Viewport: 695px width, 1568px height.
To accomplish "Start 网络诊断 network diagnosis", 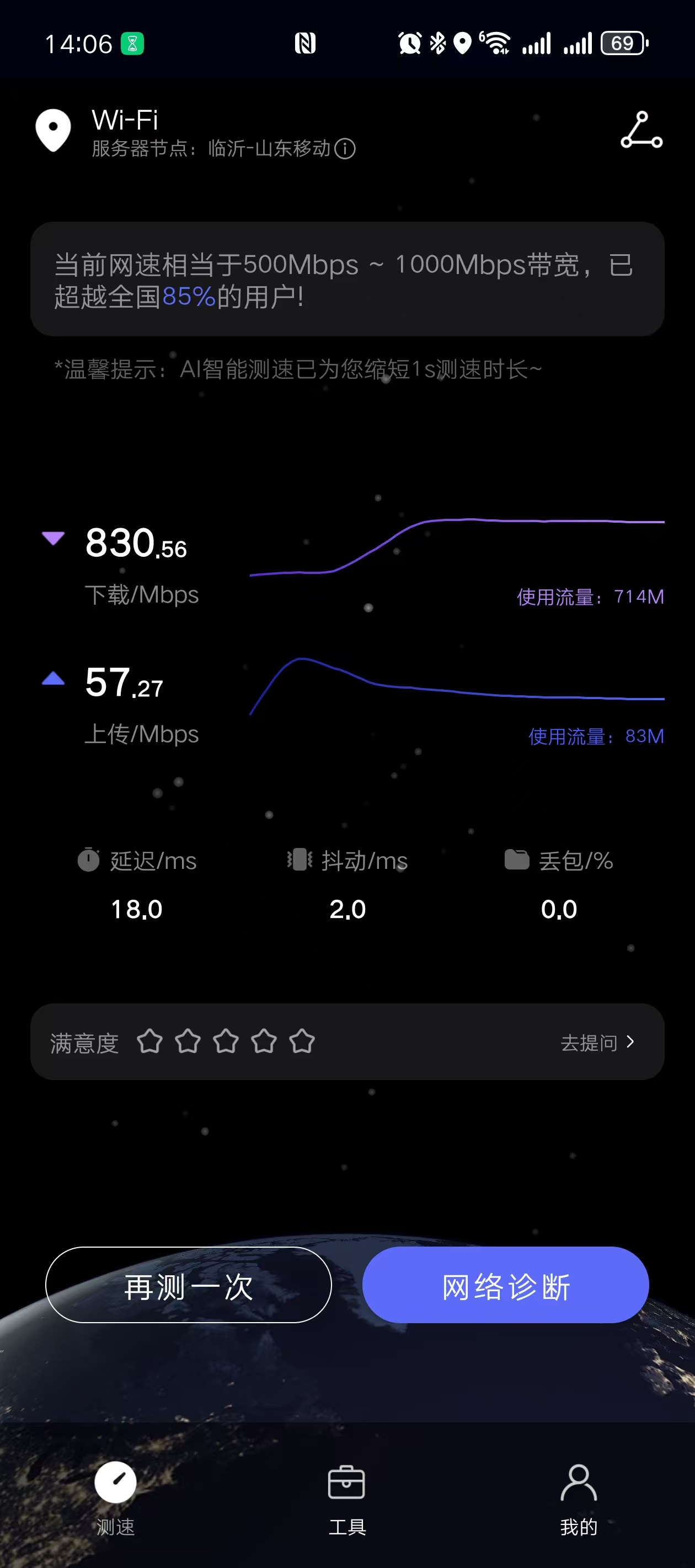I will click(x=505, y=1285).
